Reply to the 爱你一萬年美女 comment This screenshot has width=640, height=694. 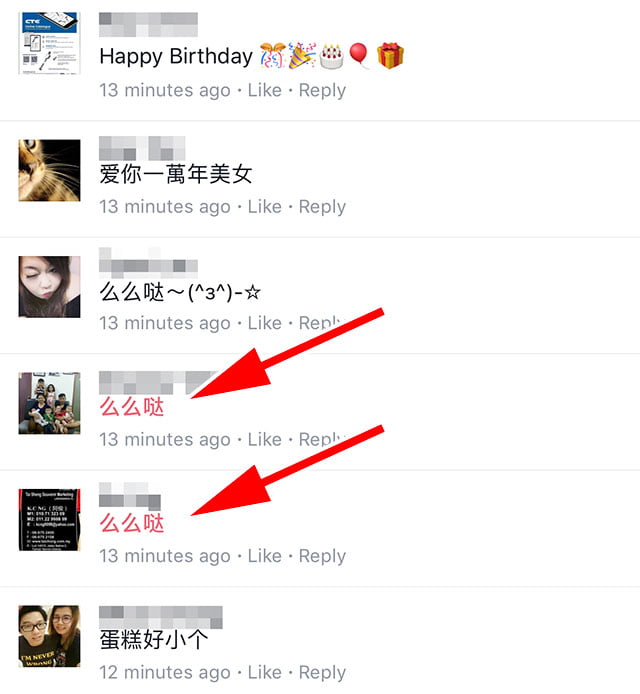[x=322, y=207]
